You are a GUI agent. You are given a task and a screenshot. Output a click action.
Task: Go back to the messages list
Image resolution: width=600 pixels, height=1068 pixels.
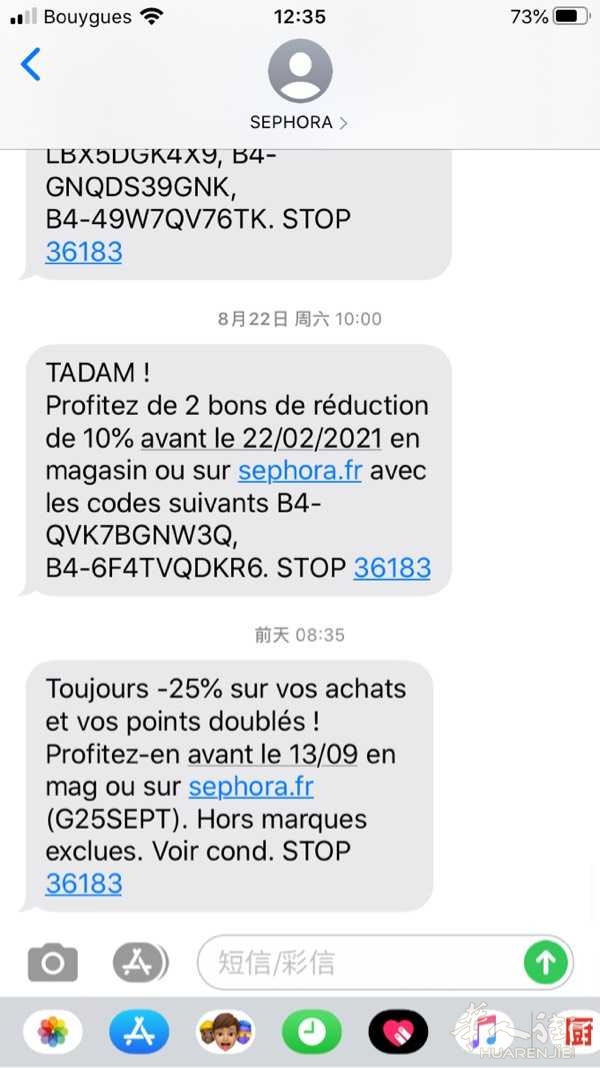click(31, 65)
